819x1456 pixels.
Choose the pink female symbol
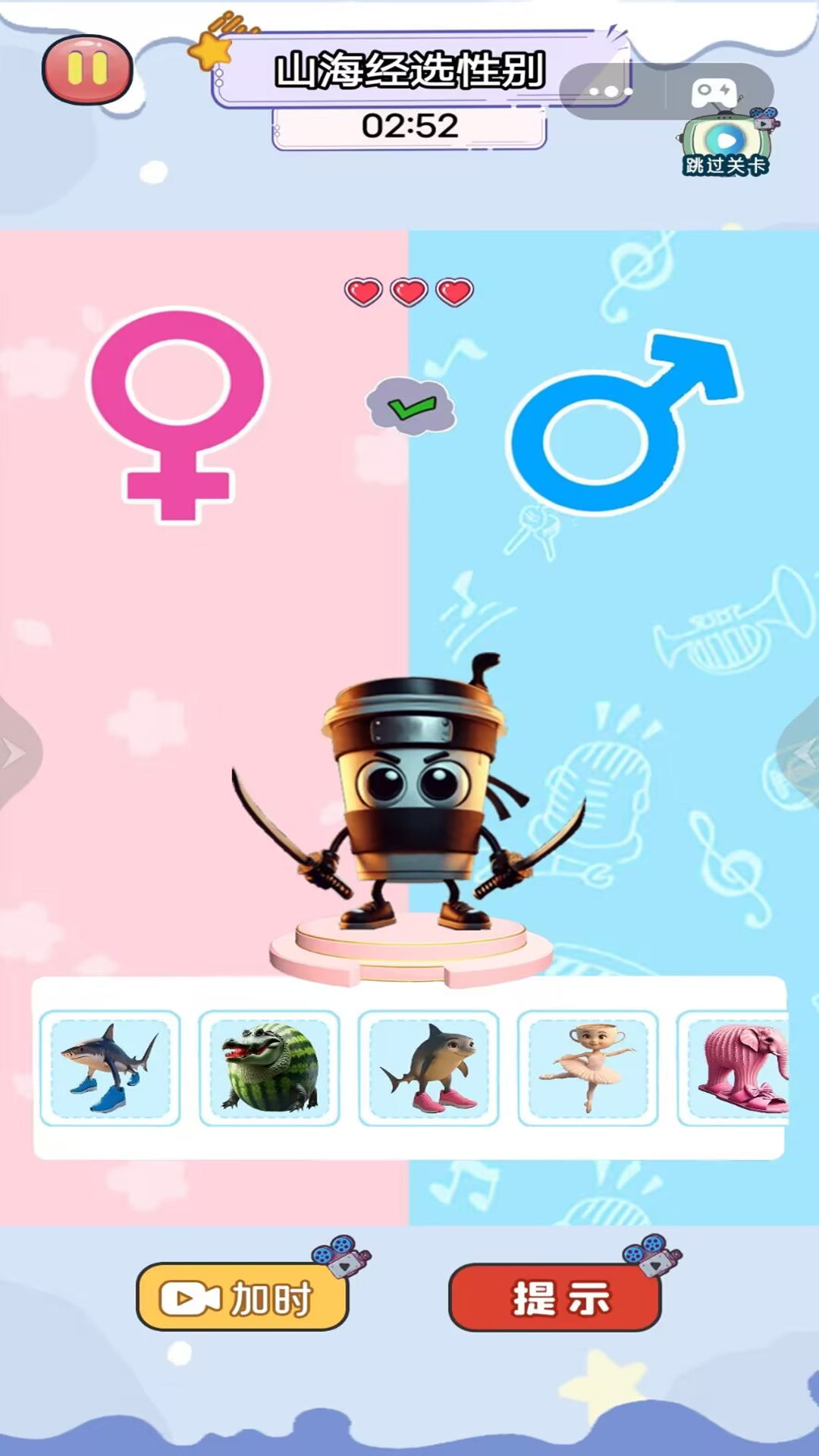pos(178,413)
